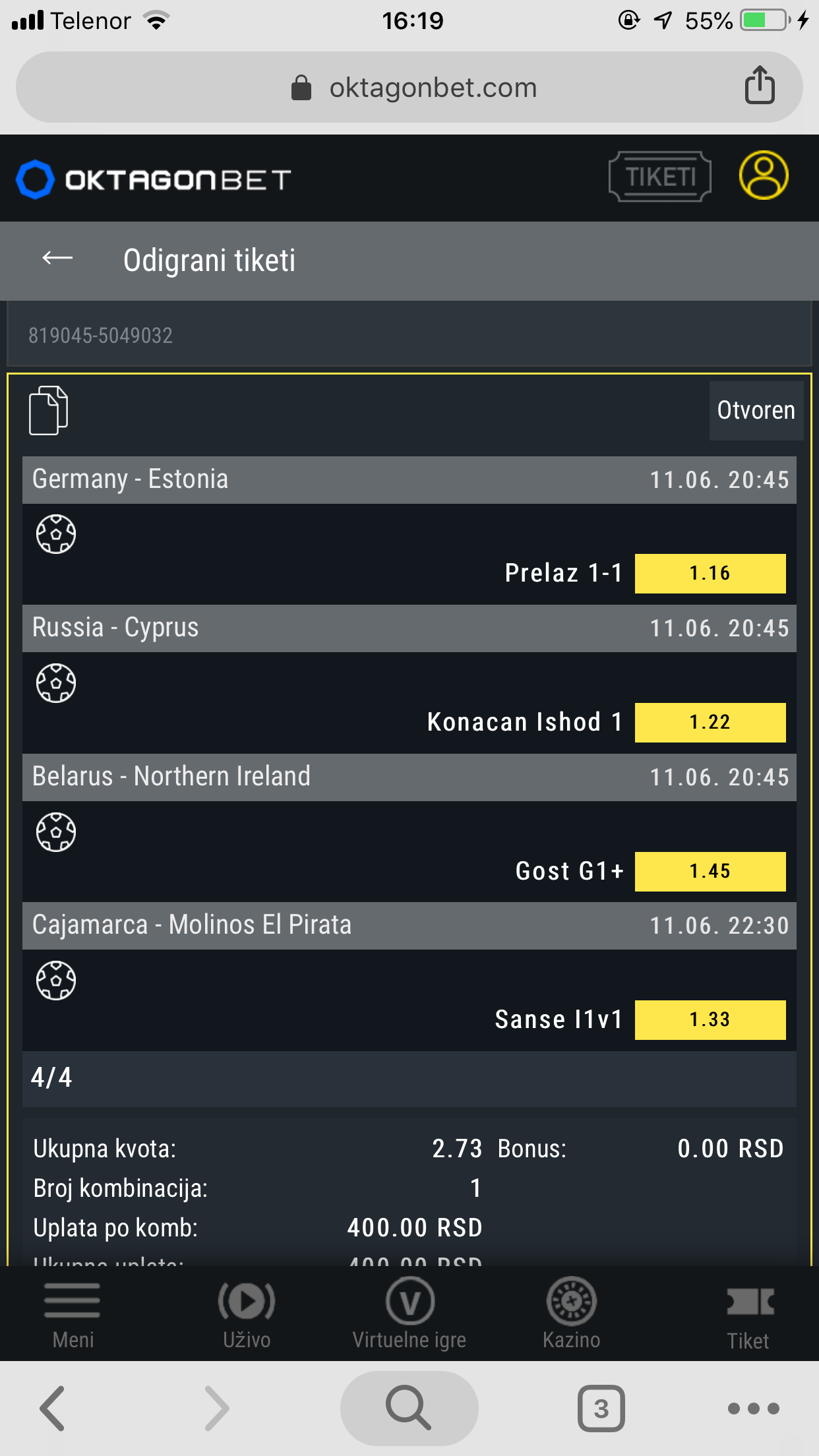This screenshot has width=819, height=1456.
Task: Tap the browser back arrow
Action: (x=53, y=1409)
